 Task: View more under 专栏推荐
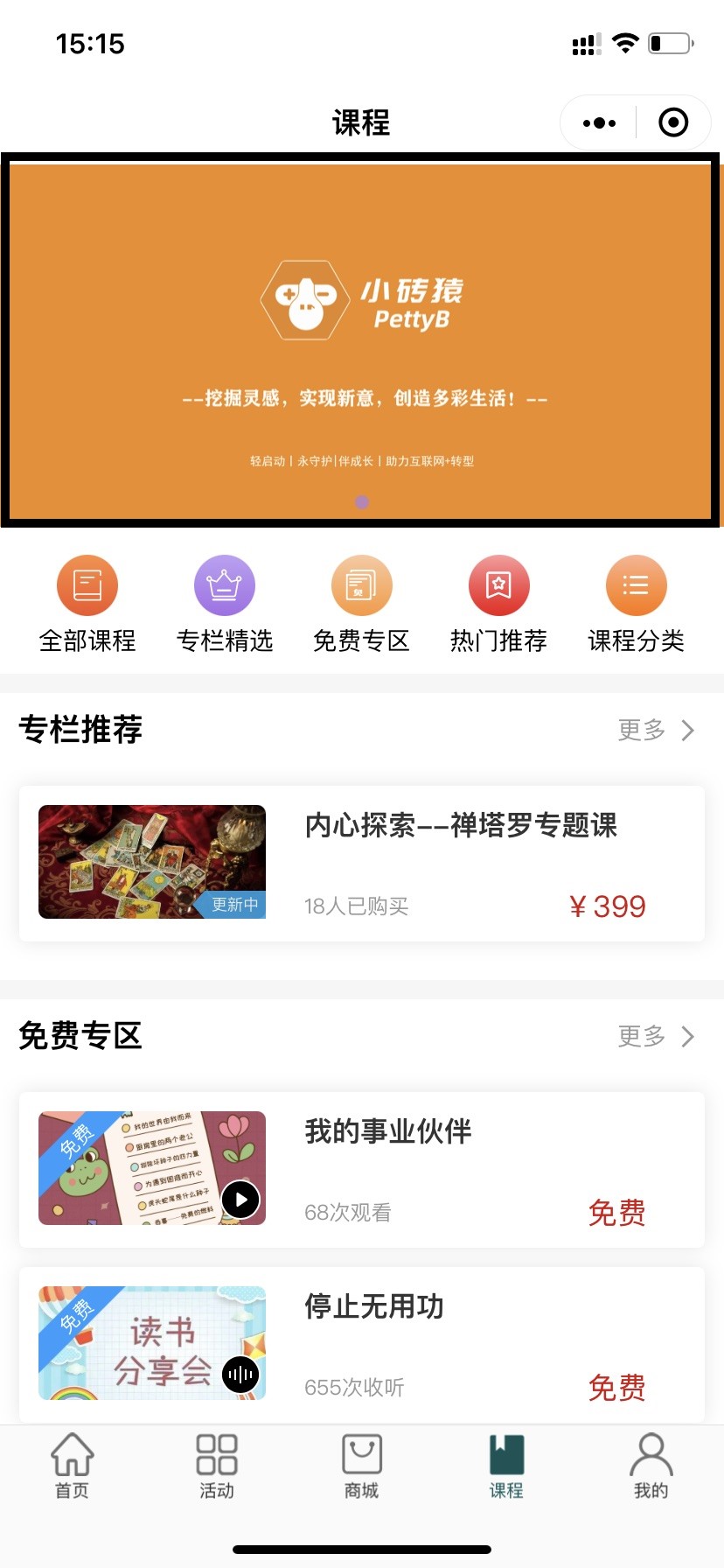[x=656, y=730]
